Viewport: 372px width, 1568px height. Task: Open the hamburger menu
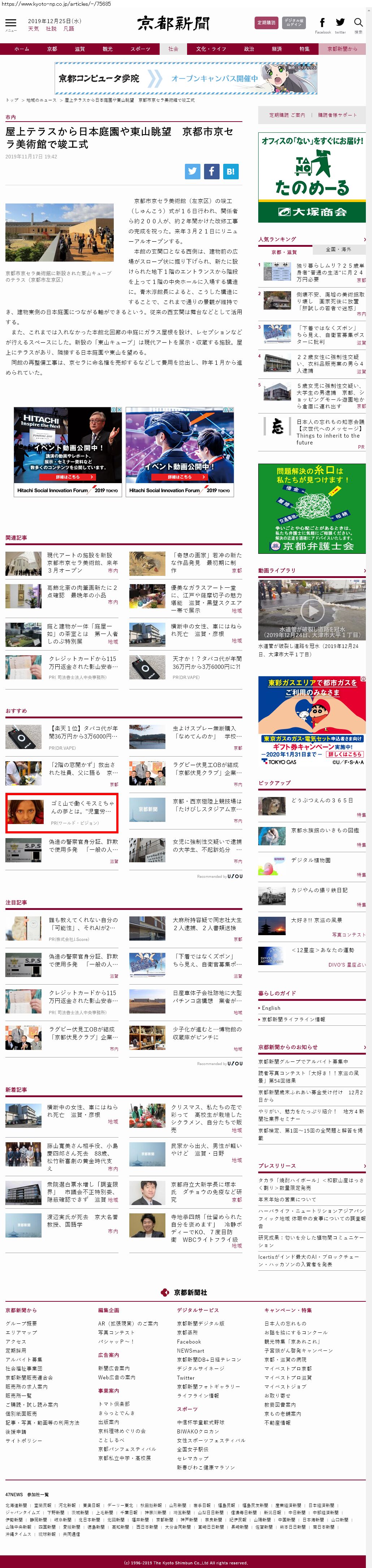(11, 24)
